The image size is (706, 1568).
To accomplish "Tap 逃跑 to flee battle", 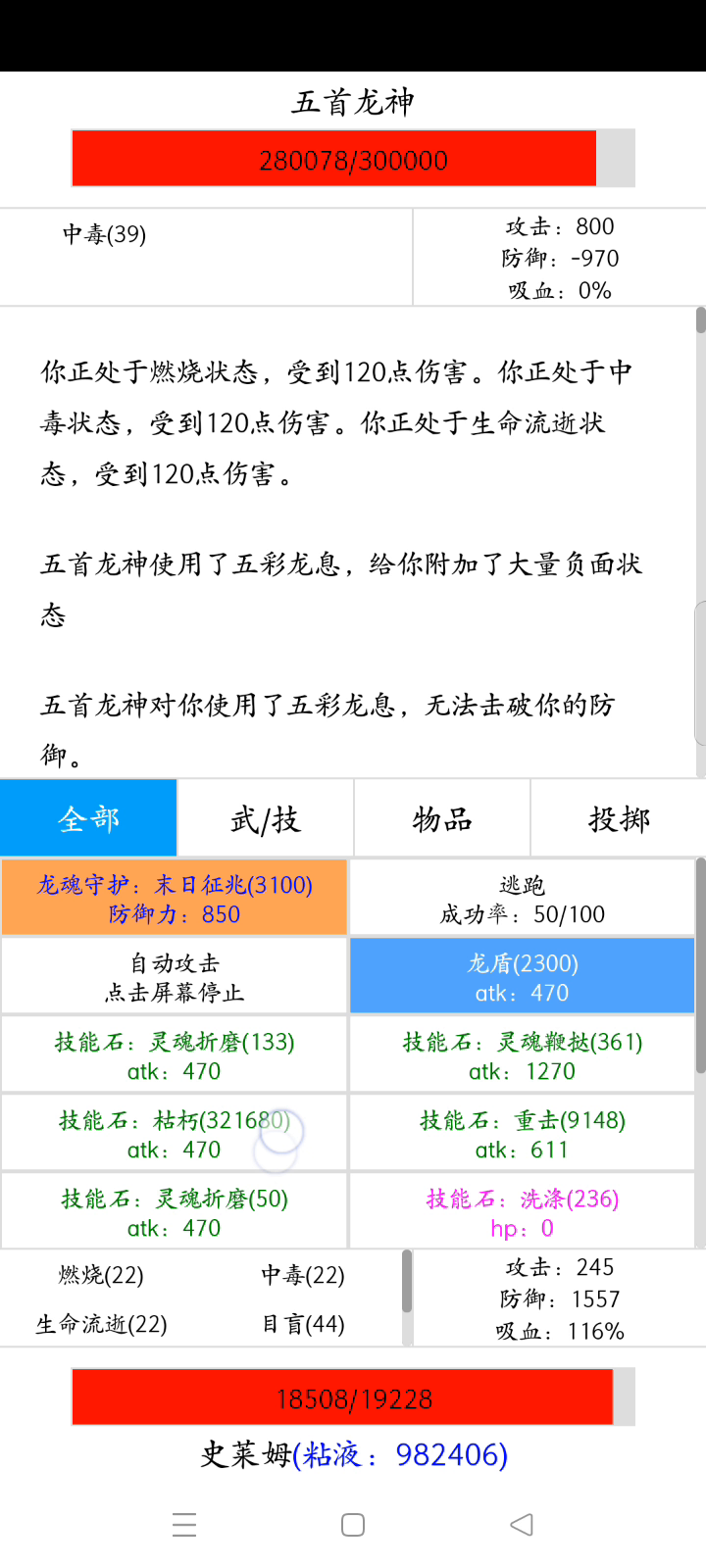I will (522, 899).
